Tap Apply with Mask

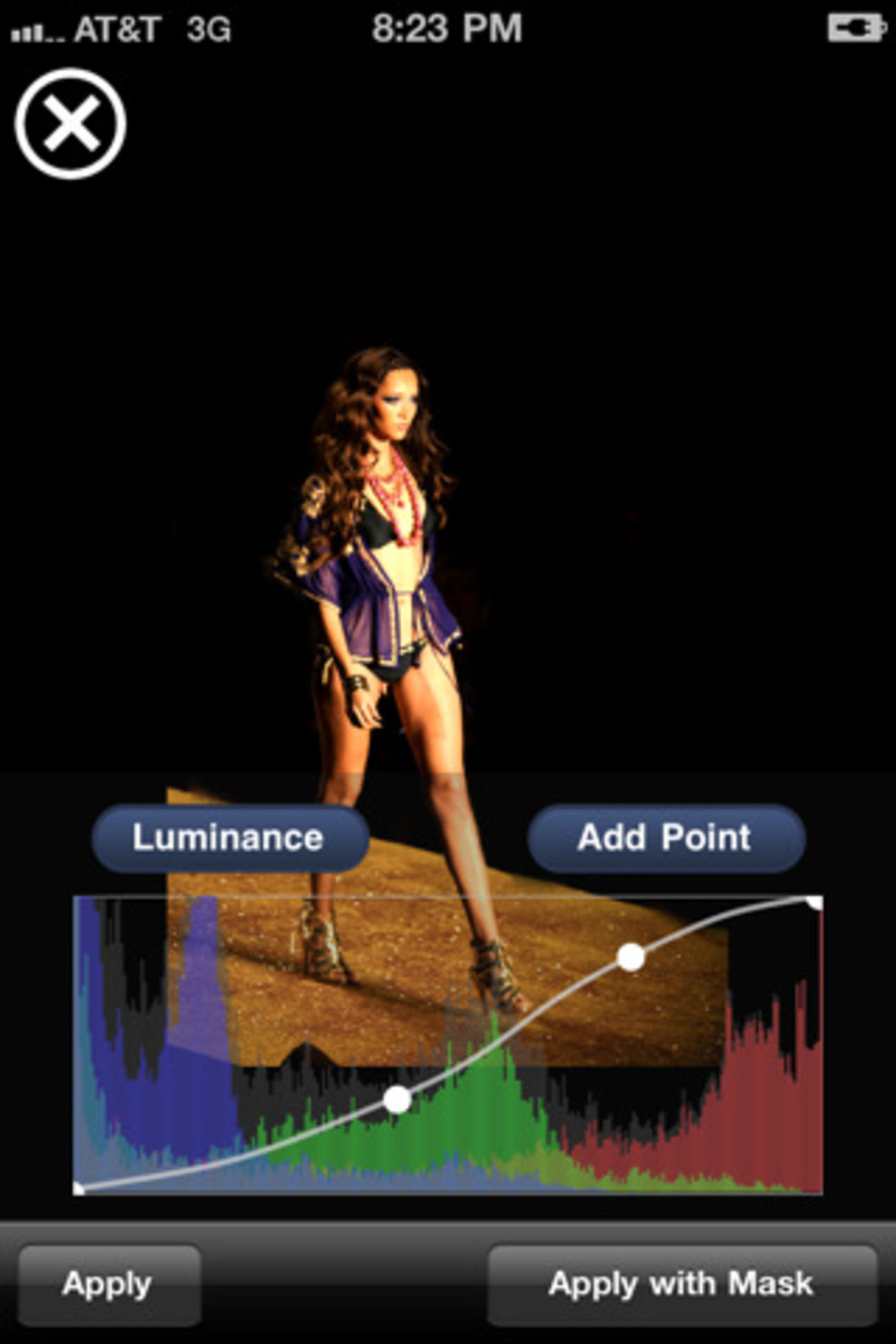tap(681, 1284)
